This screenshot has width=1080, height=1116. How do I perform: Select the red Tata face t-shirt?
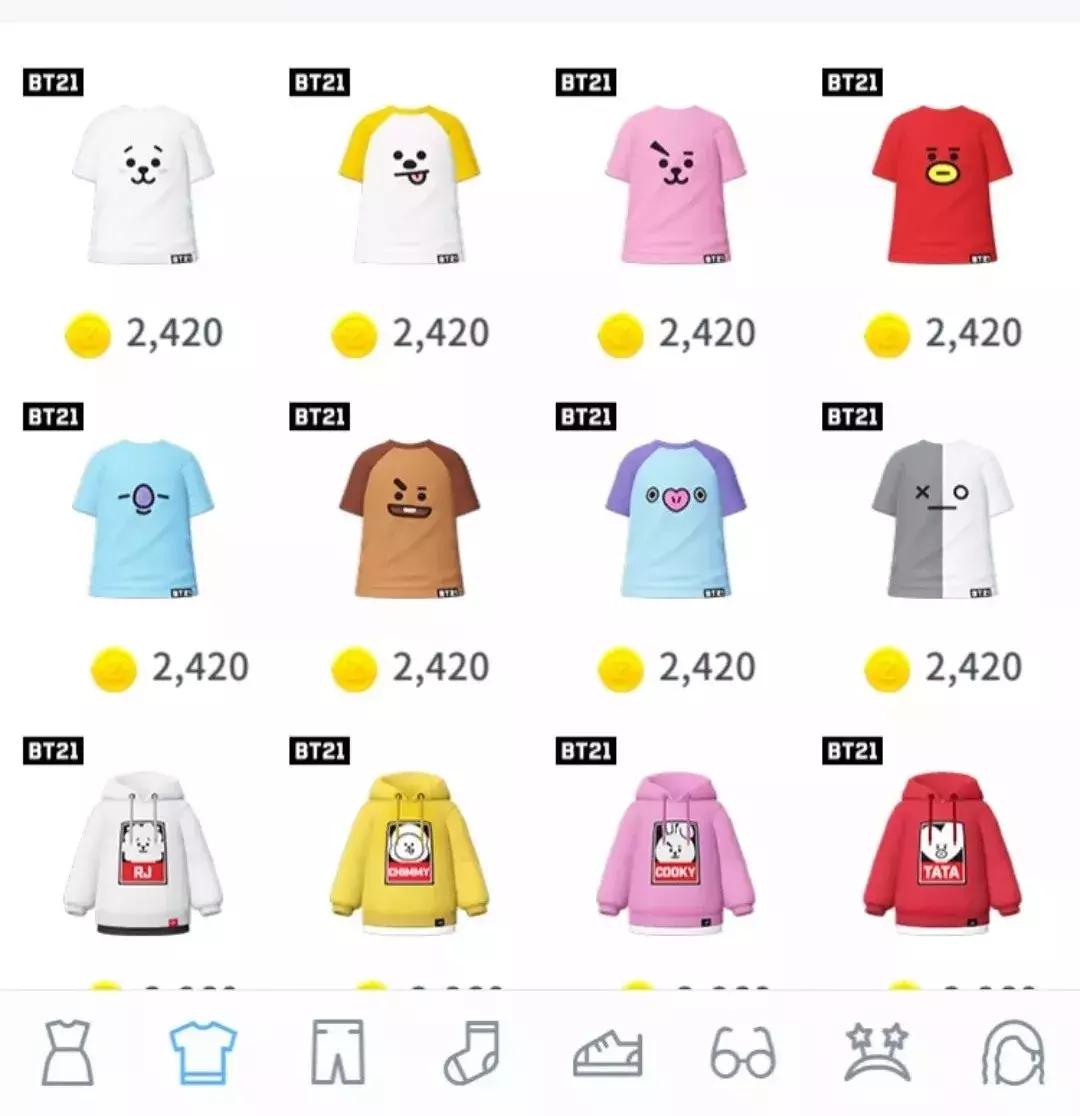click(941, 186)
